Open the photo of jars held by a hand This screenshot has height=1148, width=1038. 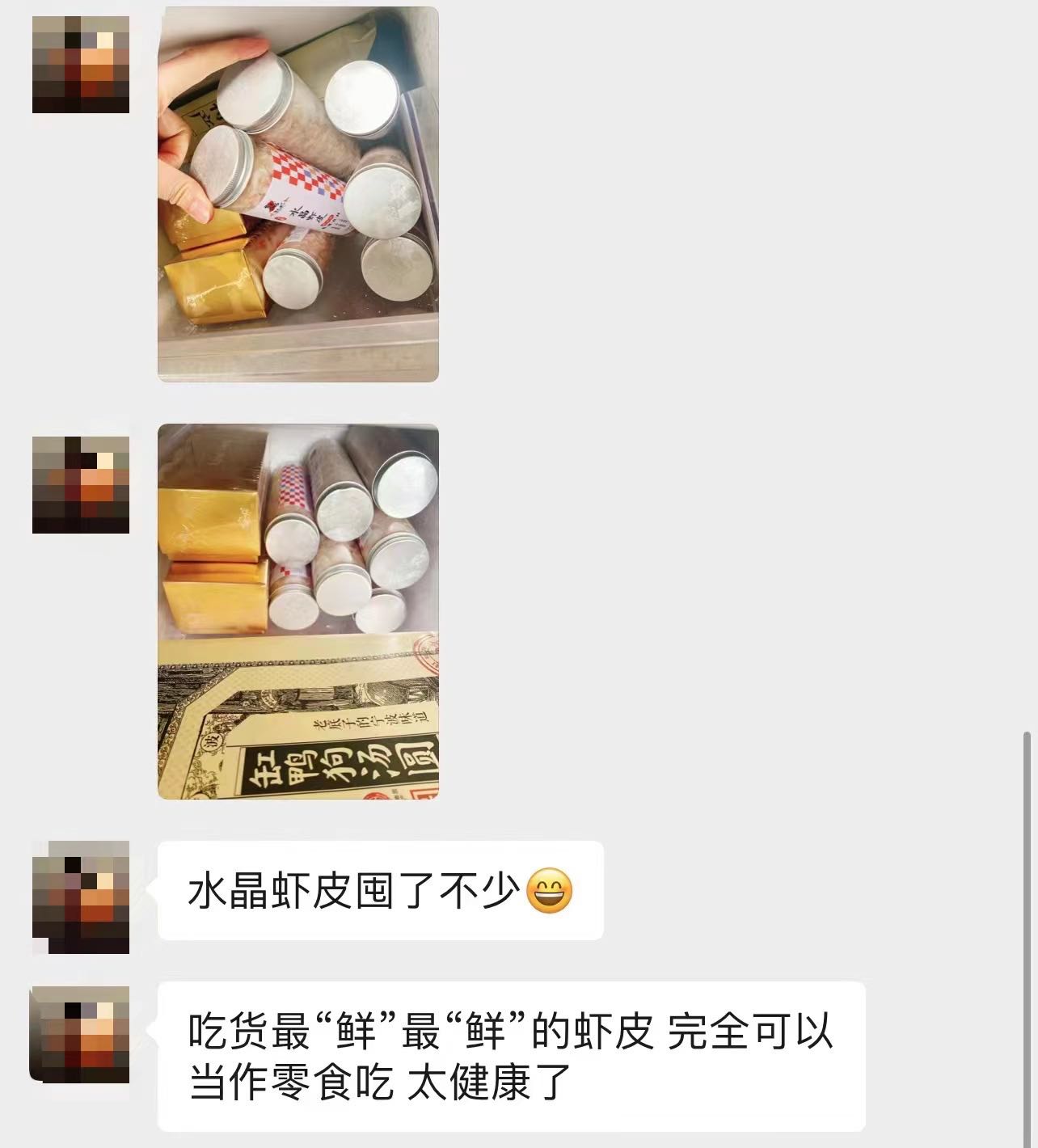(297, 194)
